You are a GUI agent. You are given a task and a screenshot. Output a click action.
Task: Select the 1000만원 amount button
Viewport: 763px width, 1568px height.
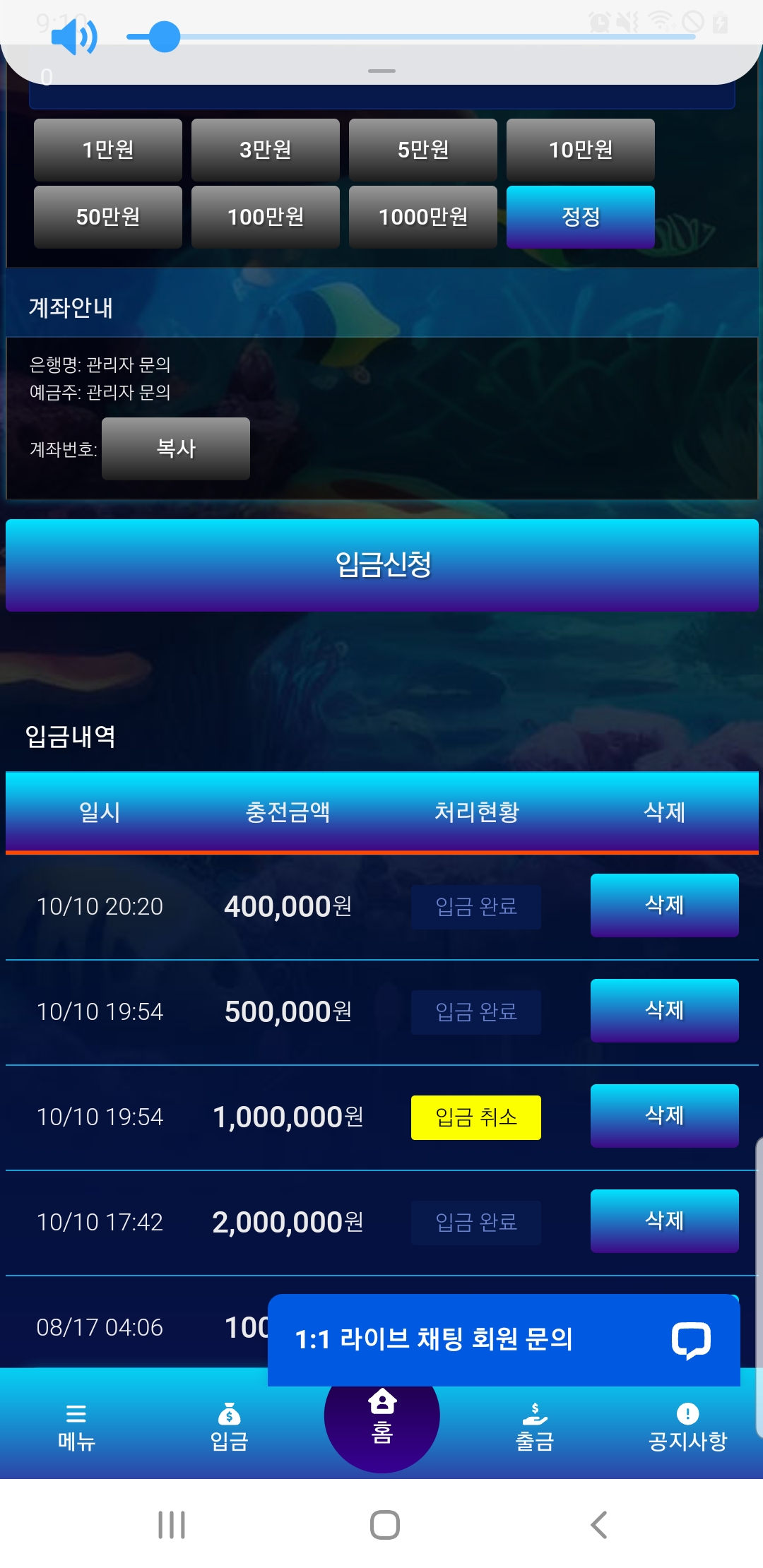click(x=423, y=217)
